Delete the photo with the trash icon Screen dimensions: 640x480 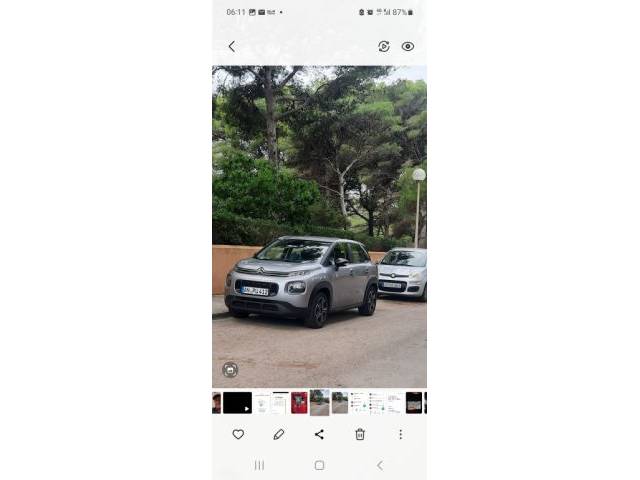click(x=360, y=434)
